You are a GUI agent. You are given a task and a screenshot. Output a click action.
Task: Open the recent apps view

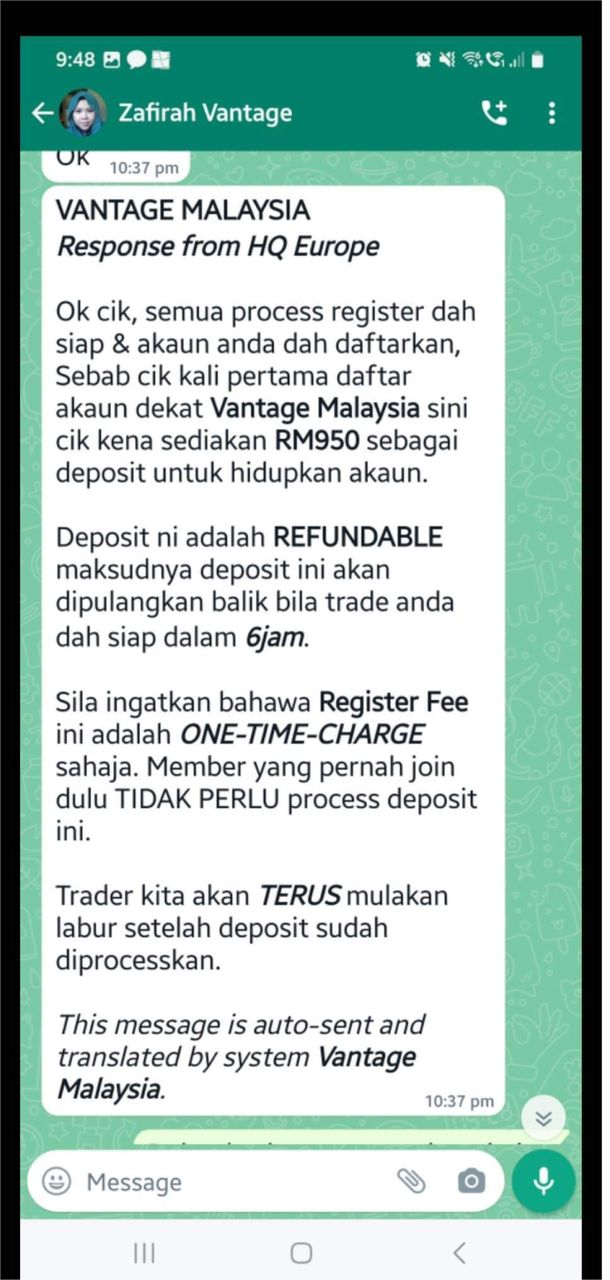tap(144, 1252)
